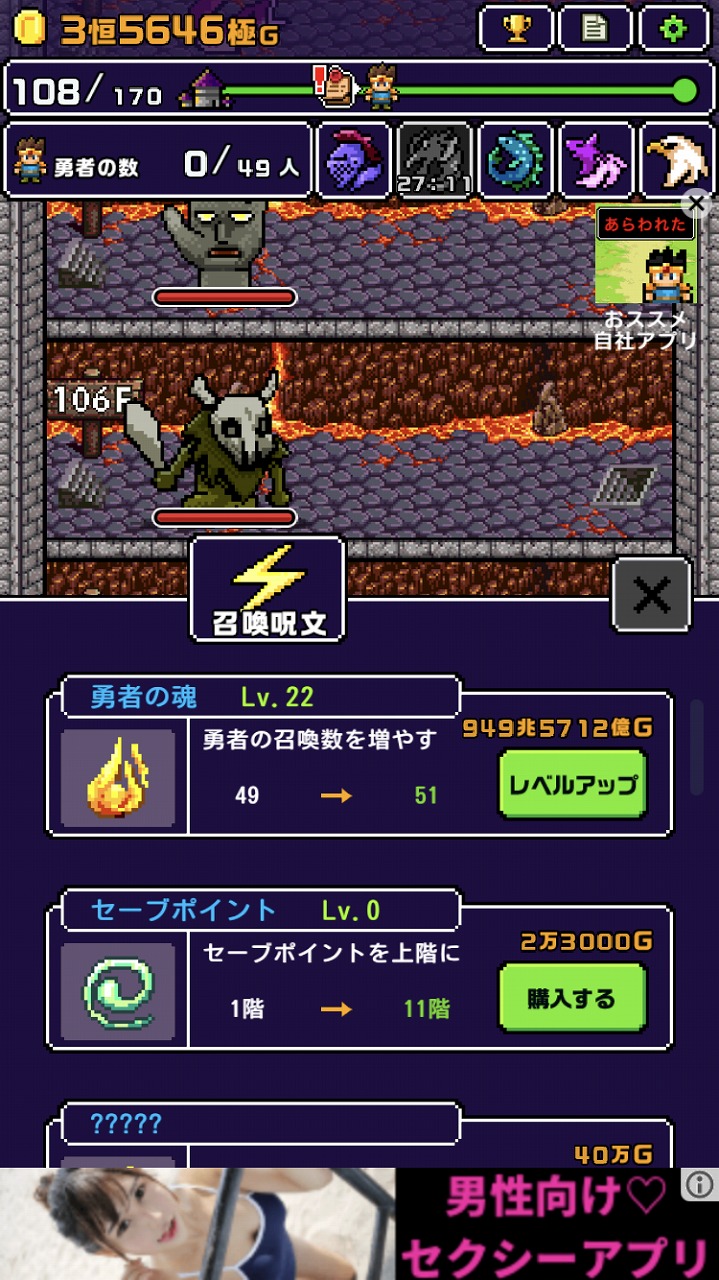Select the purple dragon monster icon
Screen dimensions: 719x1280
596,160
